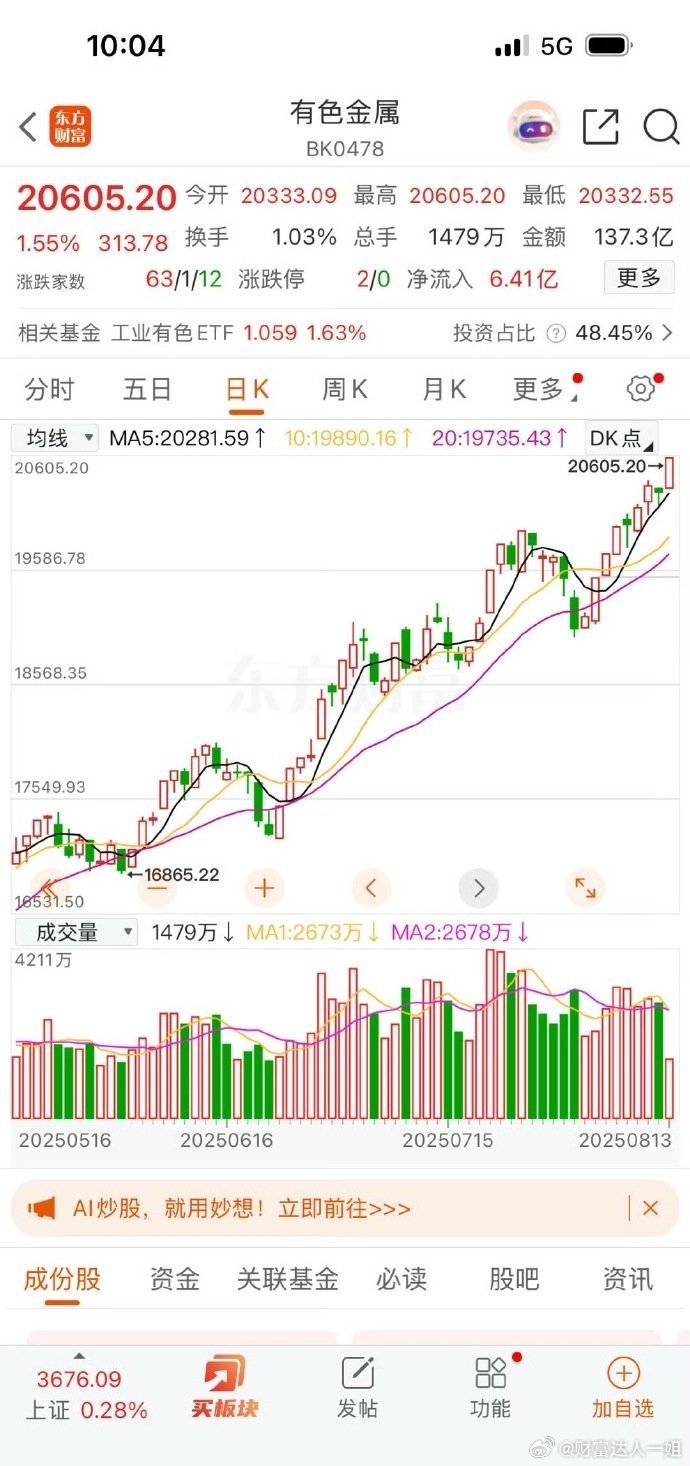Select the 月K chart tab
Image resolution: width=690 pixels, height=1466 pixels.
(443, 389)
